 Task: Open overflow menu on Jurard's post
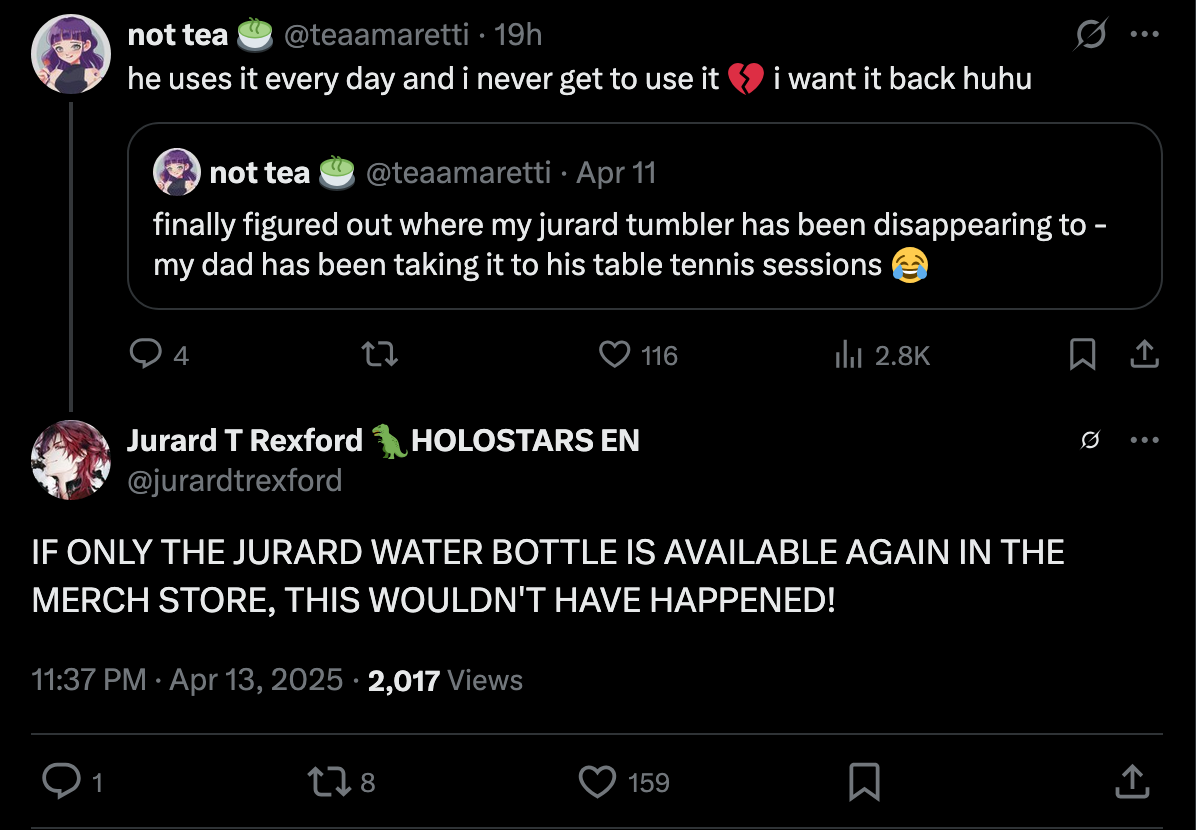pyautogui.click(x=1143, y=440)
